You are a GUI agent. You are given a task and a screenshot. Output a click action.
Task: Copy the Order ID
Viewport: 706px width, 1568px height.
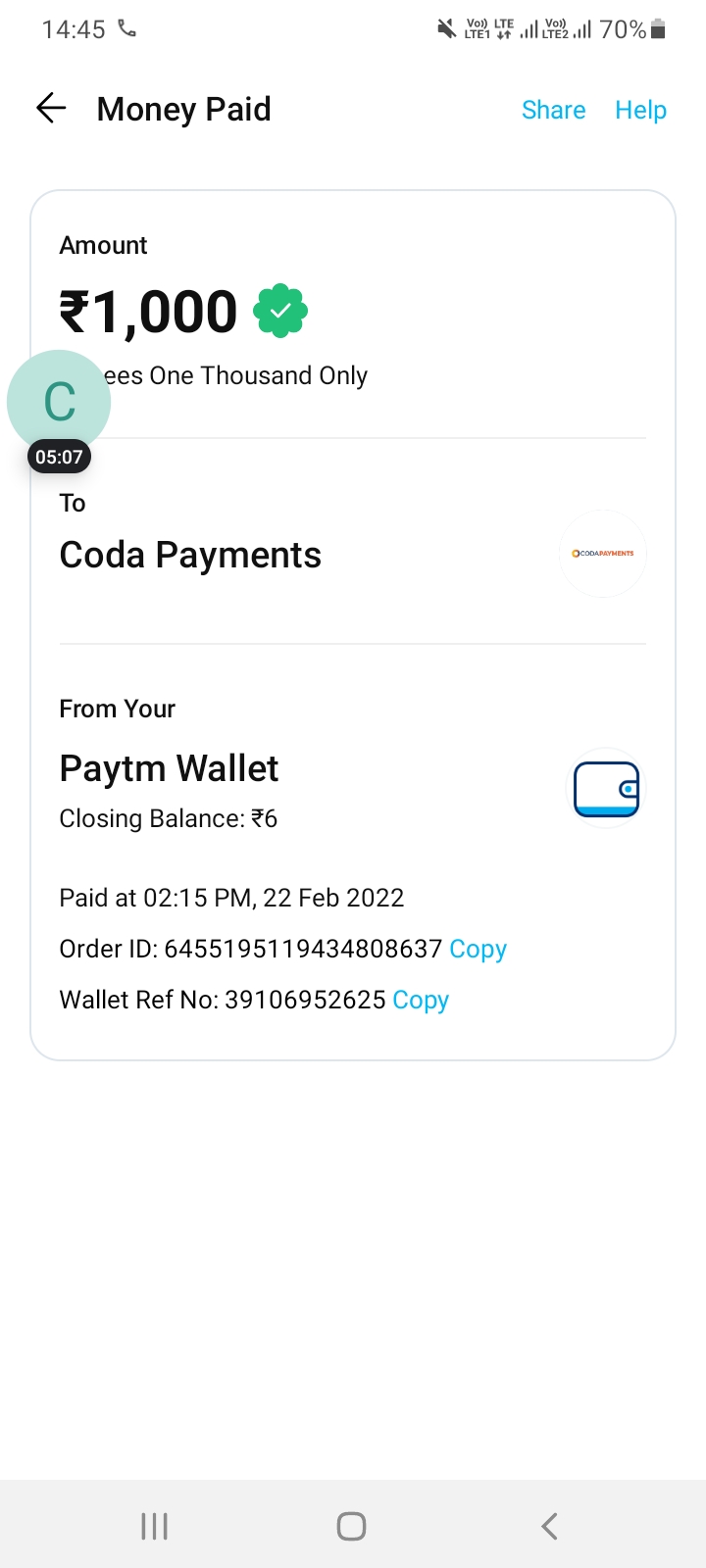(x=478, y=949)
